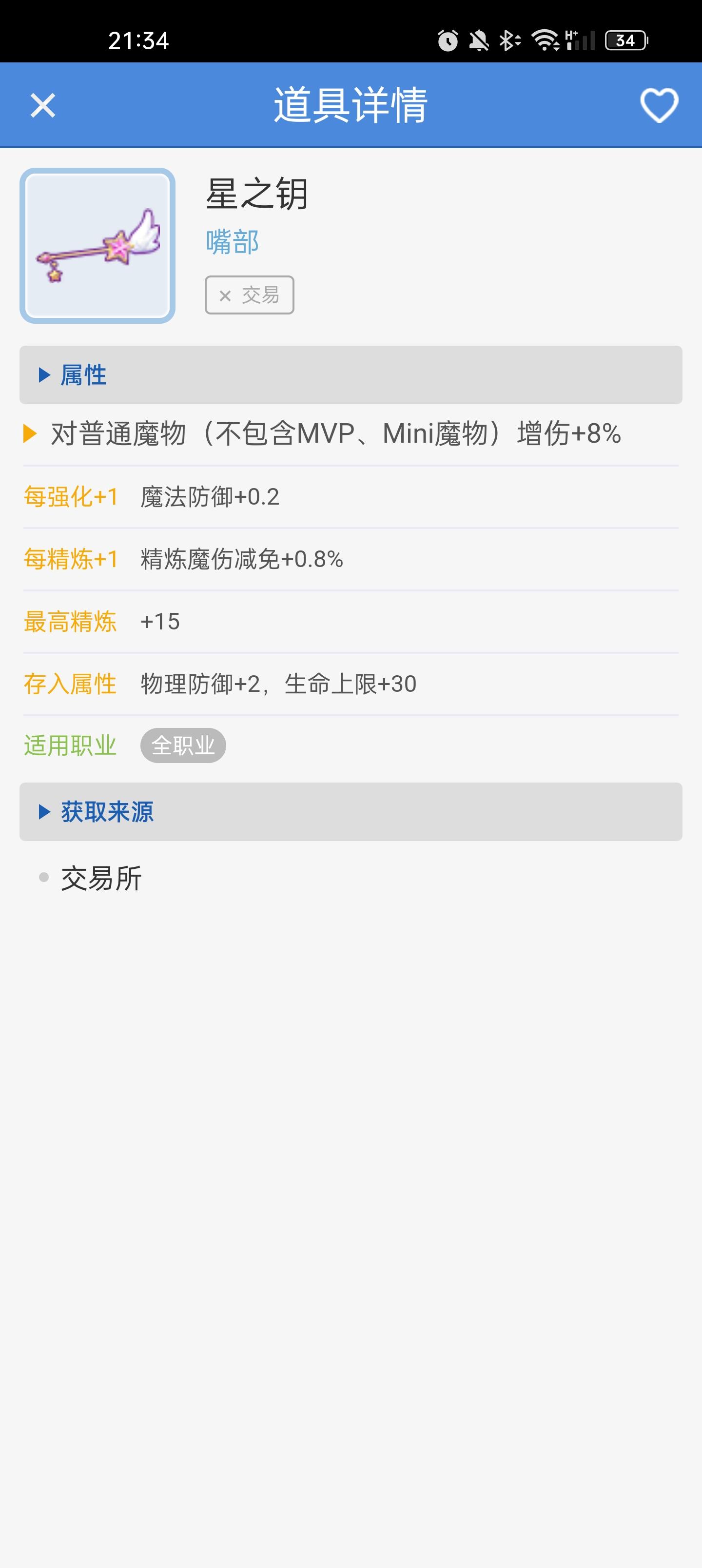Expand the damage bonus effect row
The image size is (702, 1568).
335,433
